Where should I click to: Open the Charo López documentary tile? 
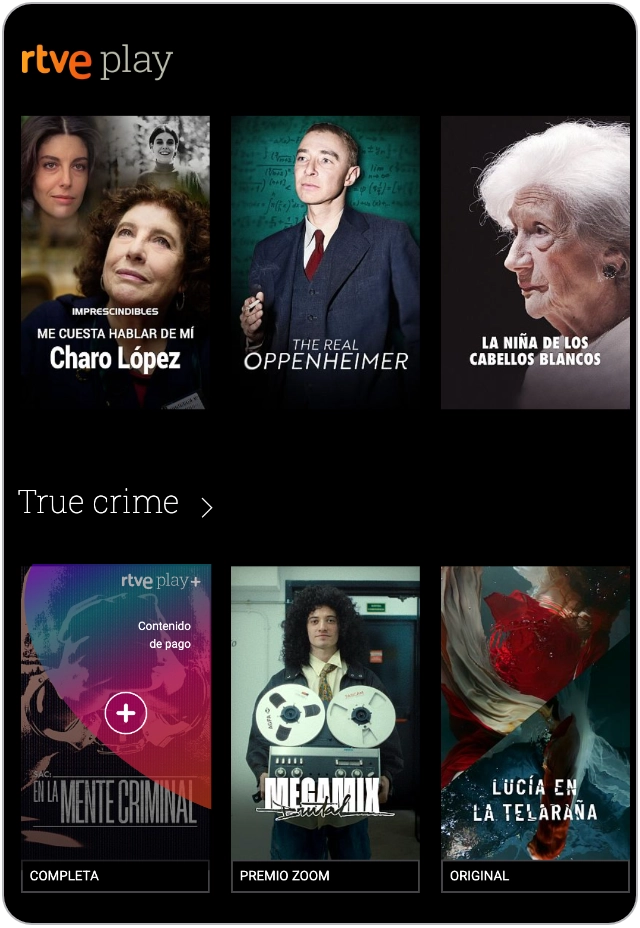pyautogui.click(x=116, y=262)
